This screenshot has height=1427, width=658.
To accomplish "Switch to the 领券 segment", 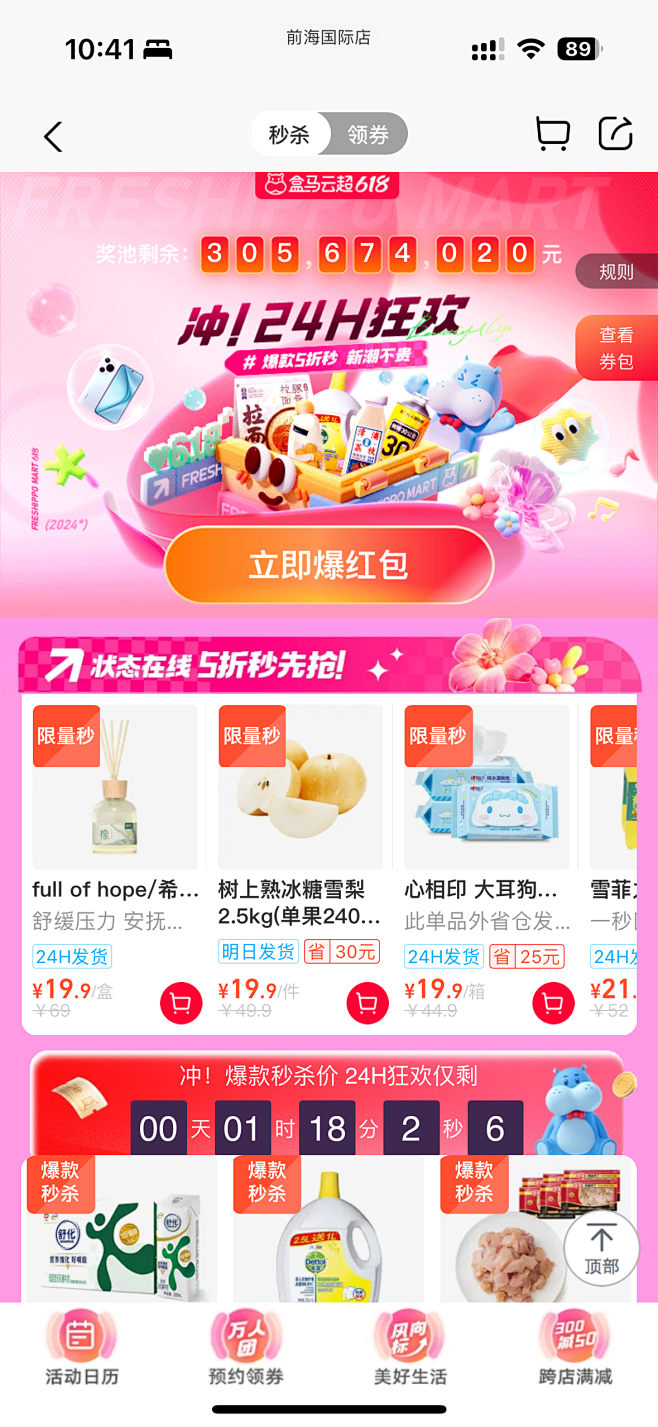I will pos(368,135).
